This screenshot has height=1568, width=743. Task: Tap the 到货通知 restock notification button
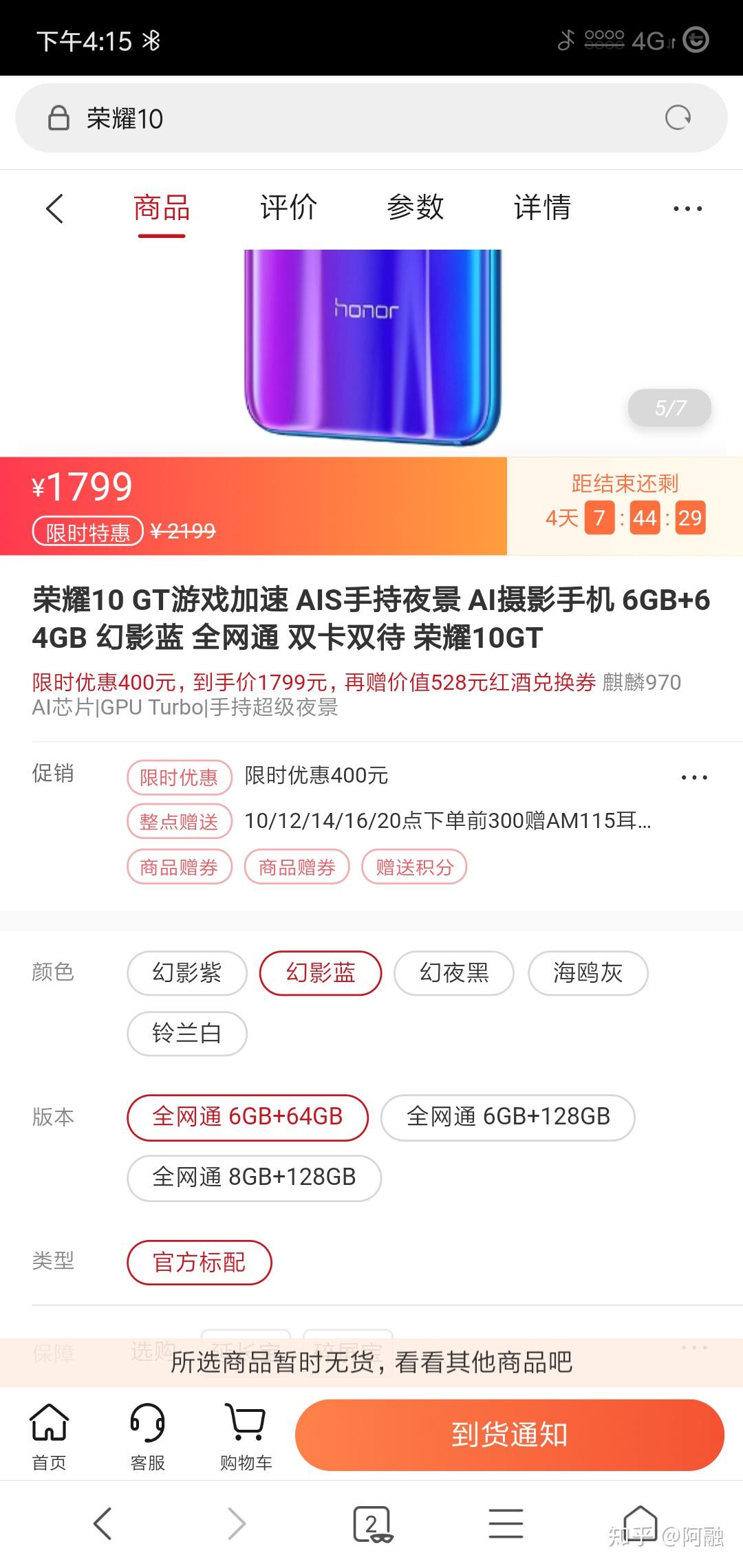[509, 1435]
